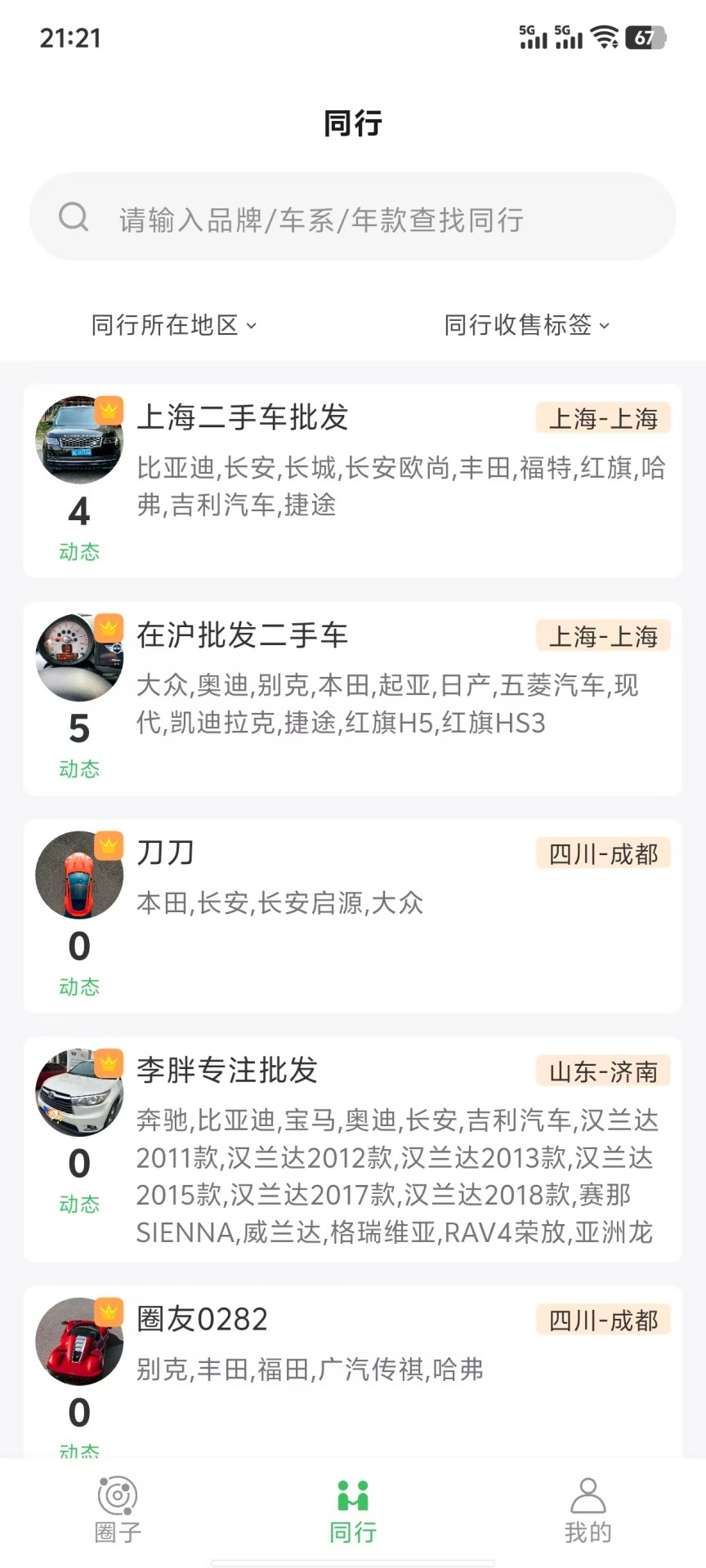This screenshot has height=1568, width=706.
Task: Tap the 四川-成都 tag next to 刀刀
Action: (x=603, y=853)
